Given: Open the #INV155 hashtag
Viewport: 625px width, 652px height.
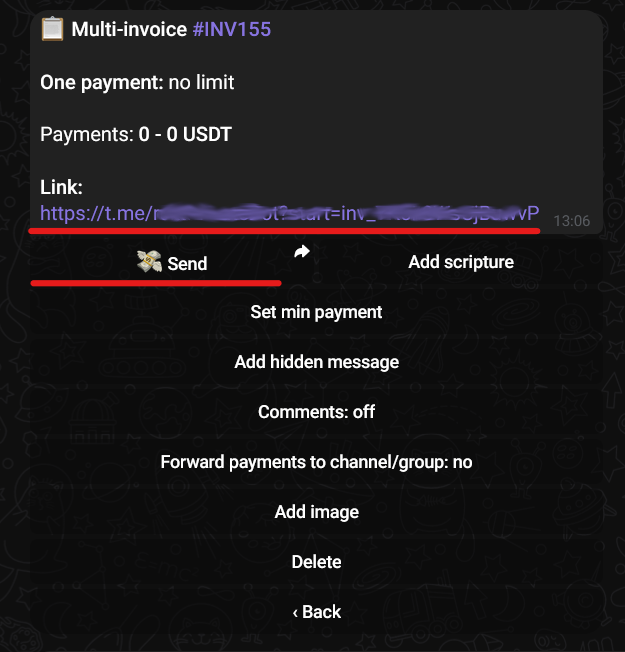Looking at the screenshot, I should coord(231,30).
